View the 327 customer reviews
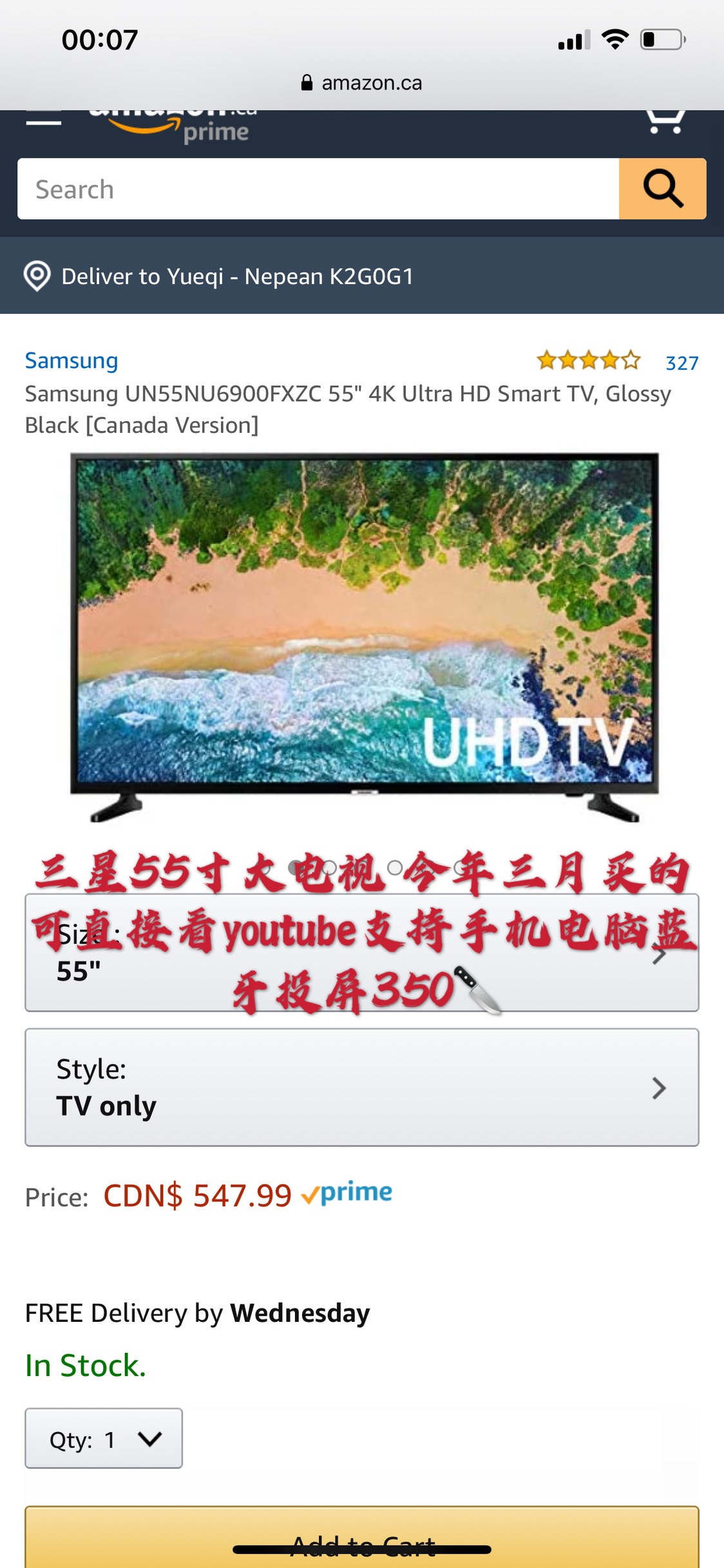Image resolution: width=724 pixels, height=1568 pixels. [681, 363]
